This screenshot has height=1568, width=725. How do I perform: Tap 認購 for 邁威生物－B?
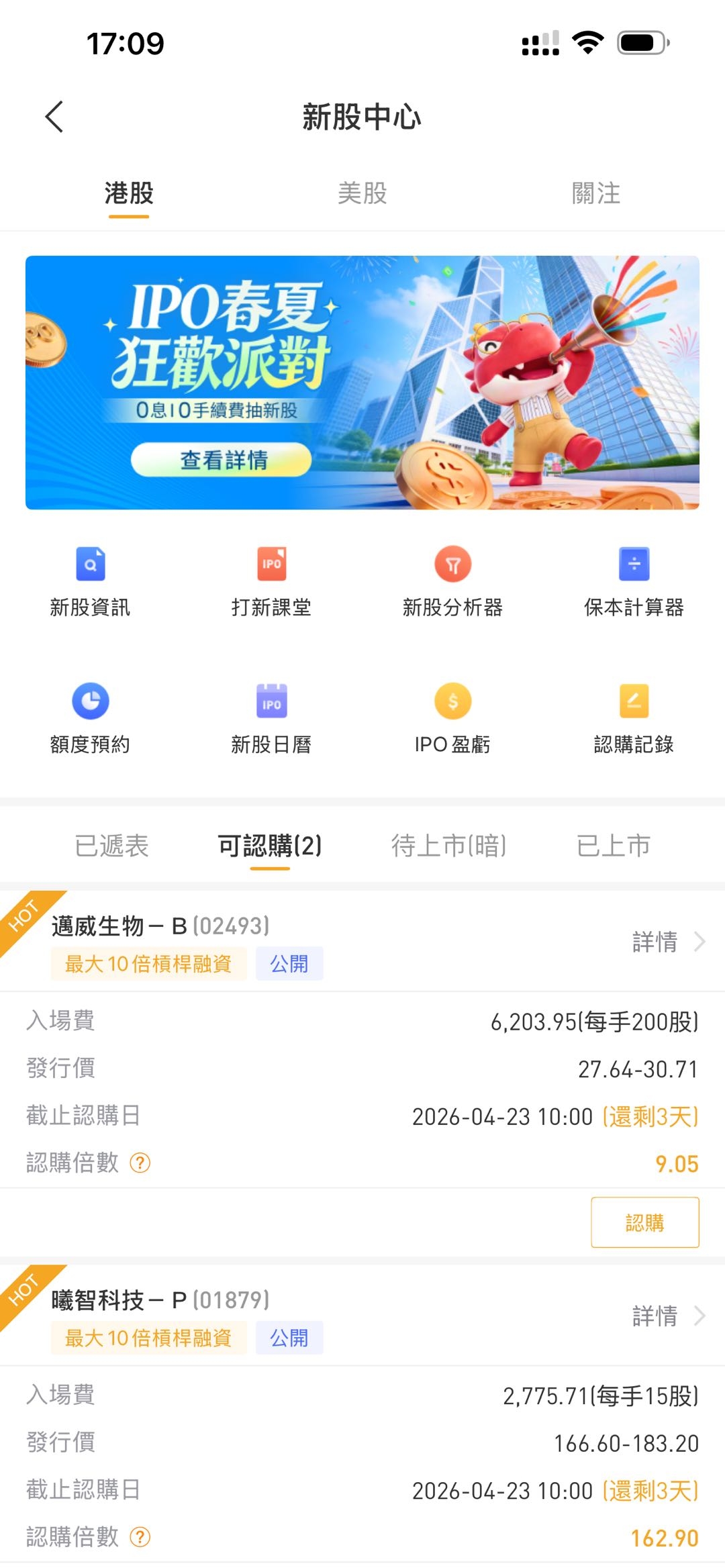(x=644, y=1222)
